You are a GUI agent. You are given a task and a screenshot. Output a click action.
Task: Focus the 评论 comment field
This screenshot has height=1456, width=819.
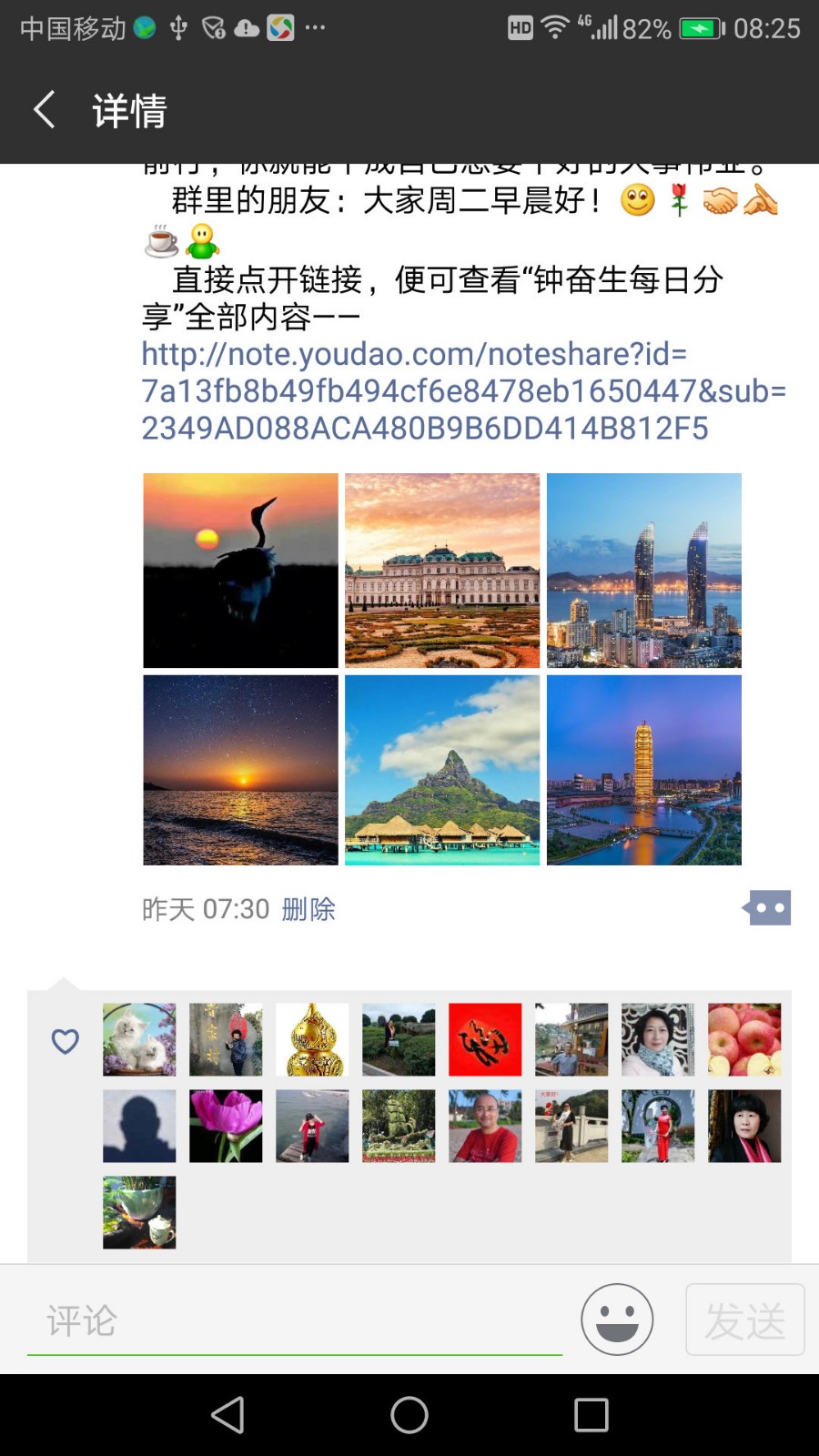click(295, 1320)
